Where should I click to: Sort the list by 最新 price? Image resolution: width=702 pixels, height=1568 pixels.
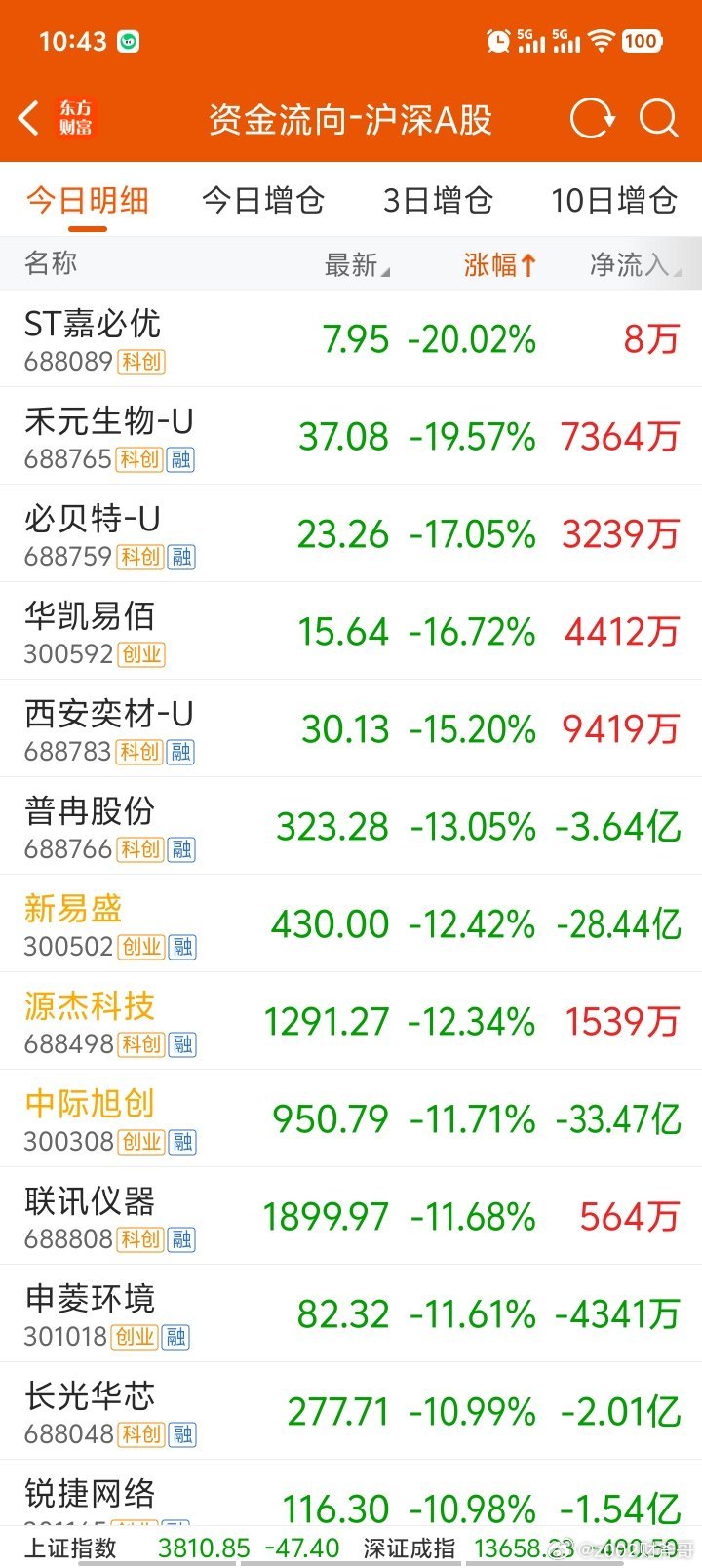point(357,264)
